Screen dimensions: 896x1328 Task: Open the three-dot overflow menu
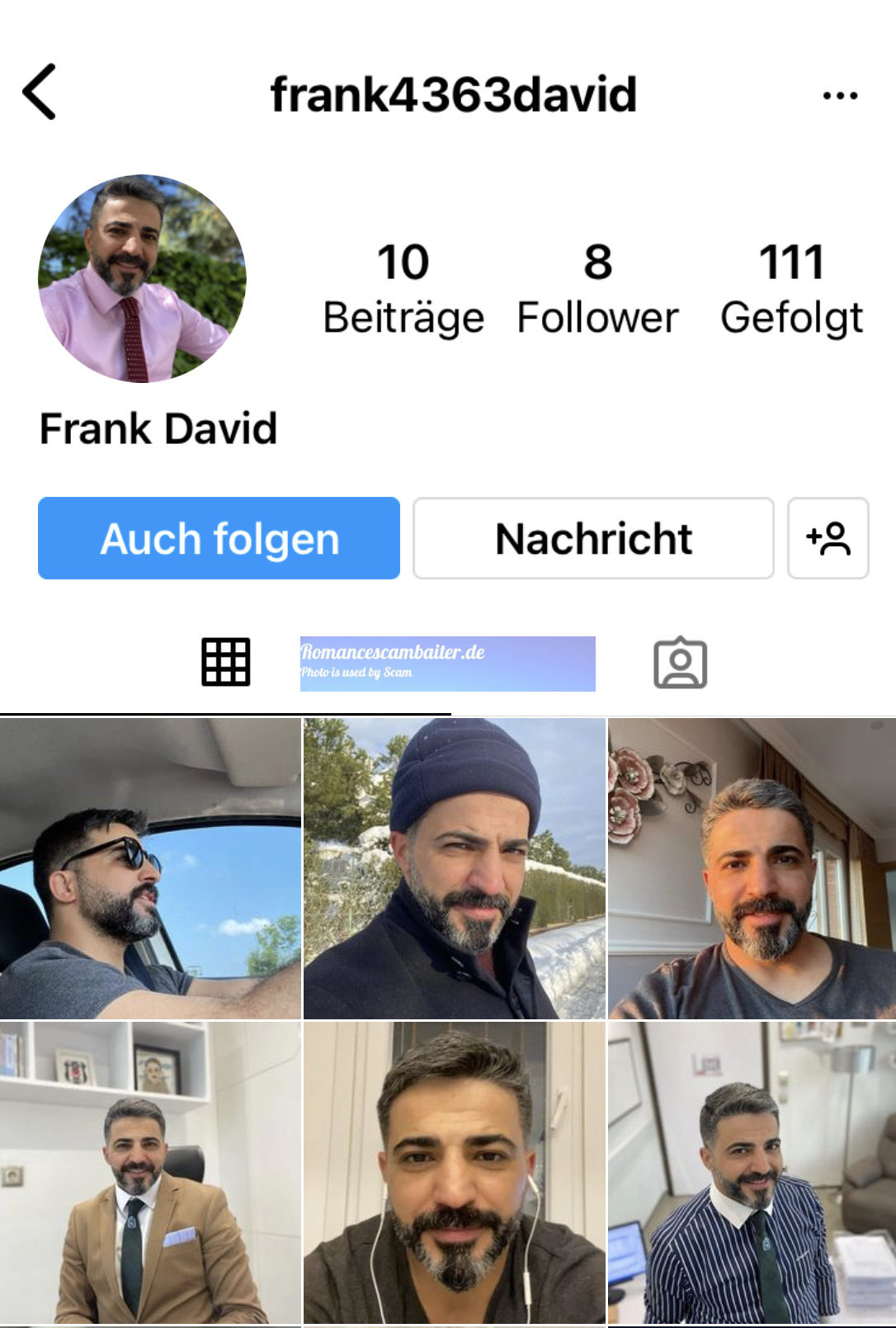(840, 96)
